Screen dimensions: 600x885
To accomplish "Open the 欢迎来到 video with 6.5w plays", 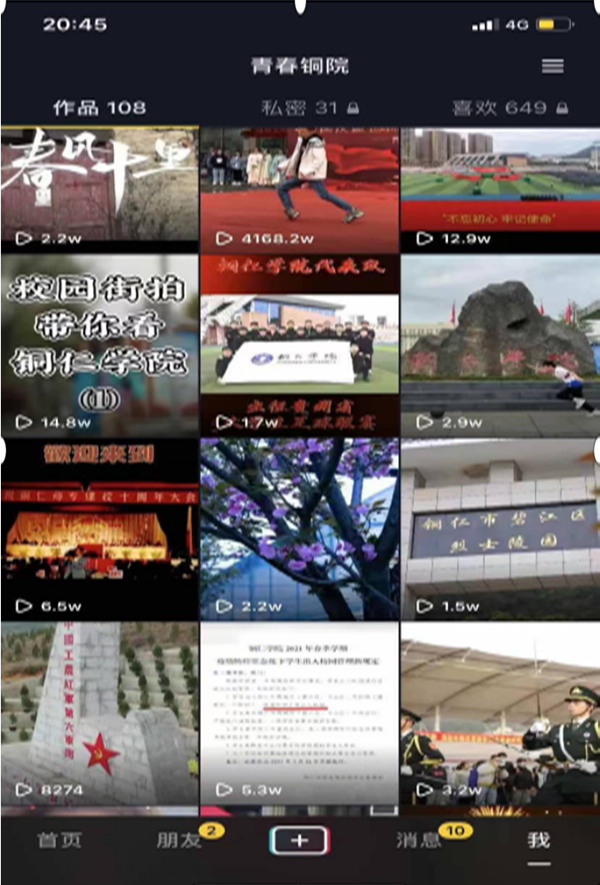I will click(99, 530).
